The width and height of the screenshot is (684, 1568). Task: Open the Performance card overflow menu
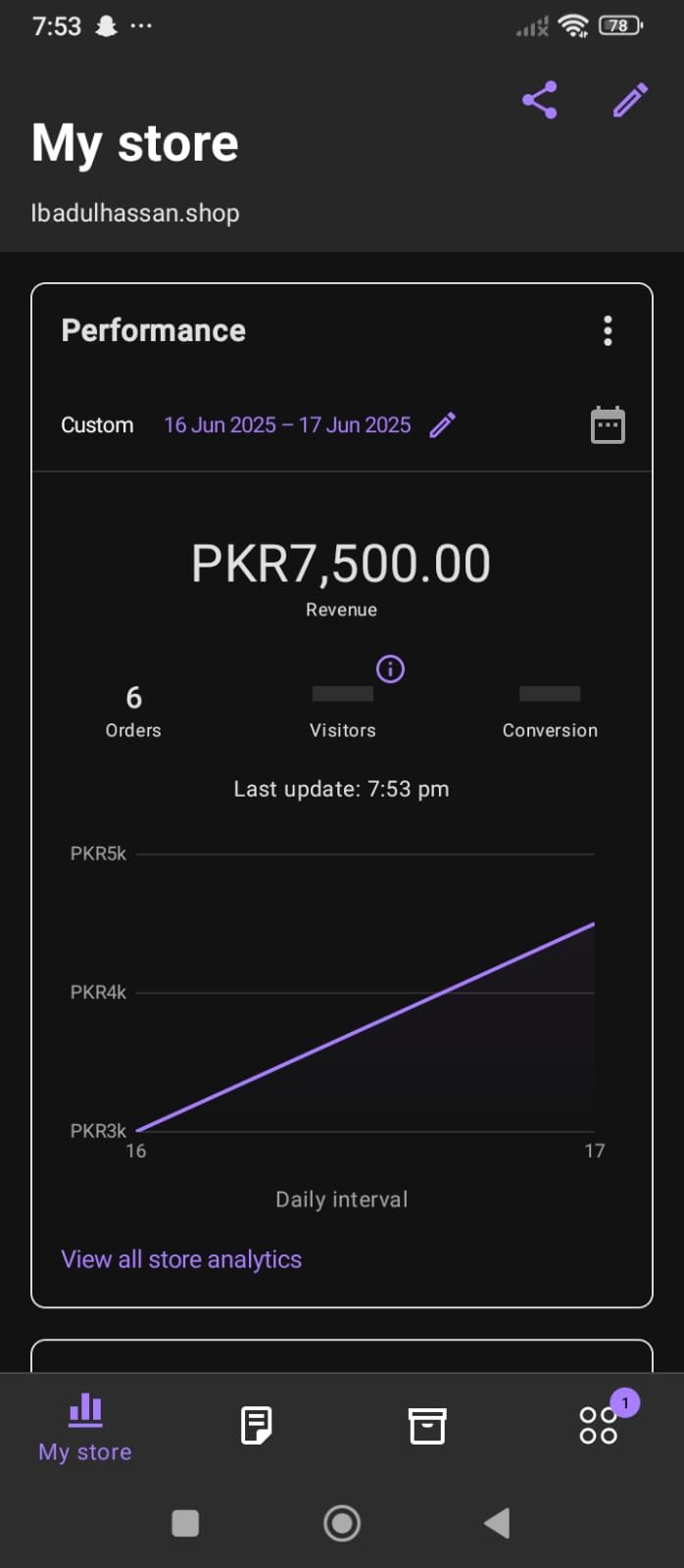608,331
